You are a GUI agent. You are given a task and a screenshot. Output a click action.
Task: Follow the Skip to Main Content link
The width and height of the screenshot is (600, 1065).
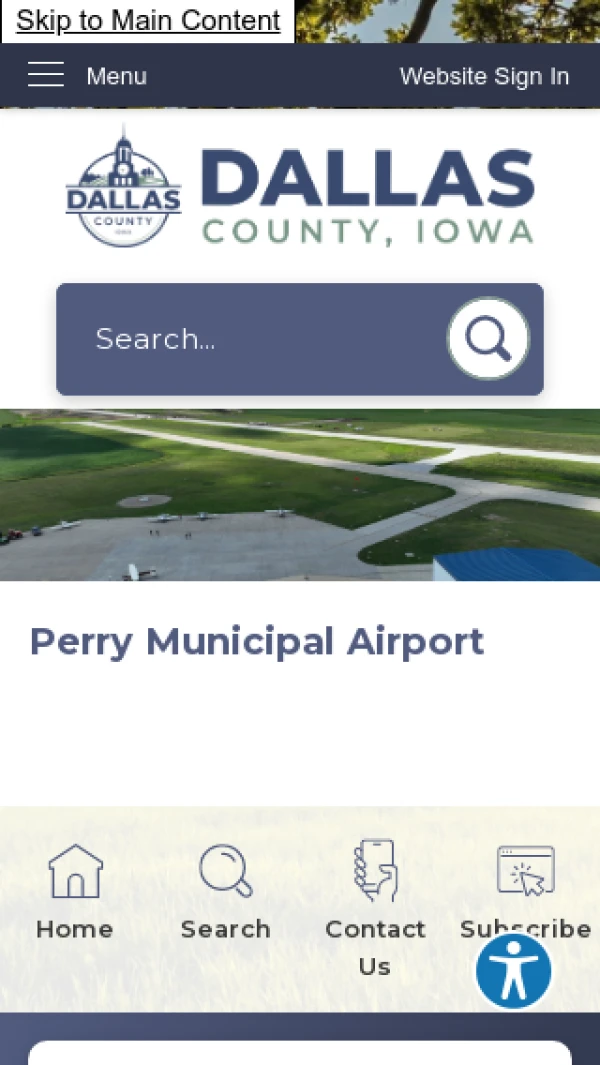(x=148, y=21)
